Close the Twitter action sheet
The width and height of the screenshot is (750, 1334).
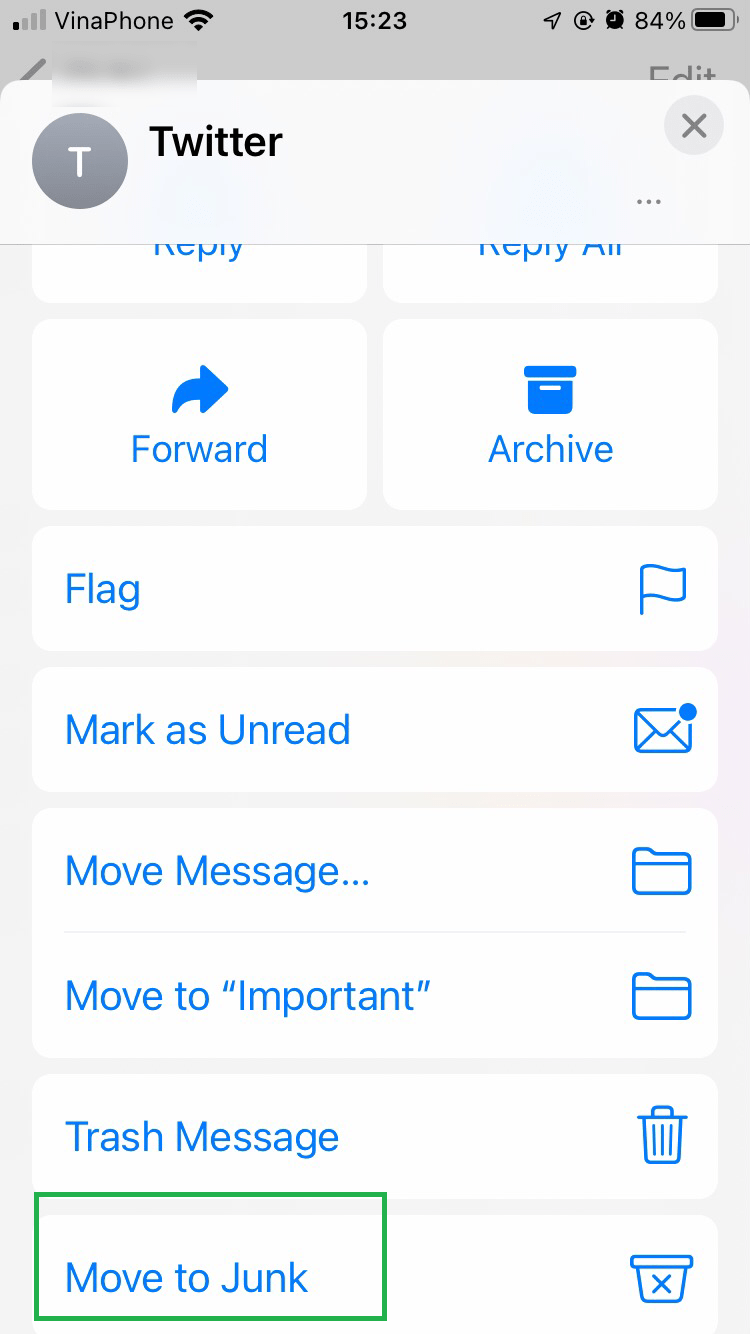694,126
